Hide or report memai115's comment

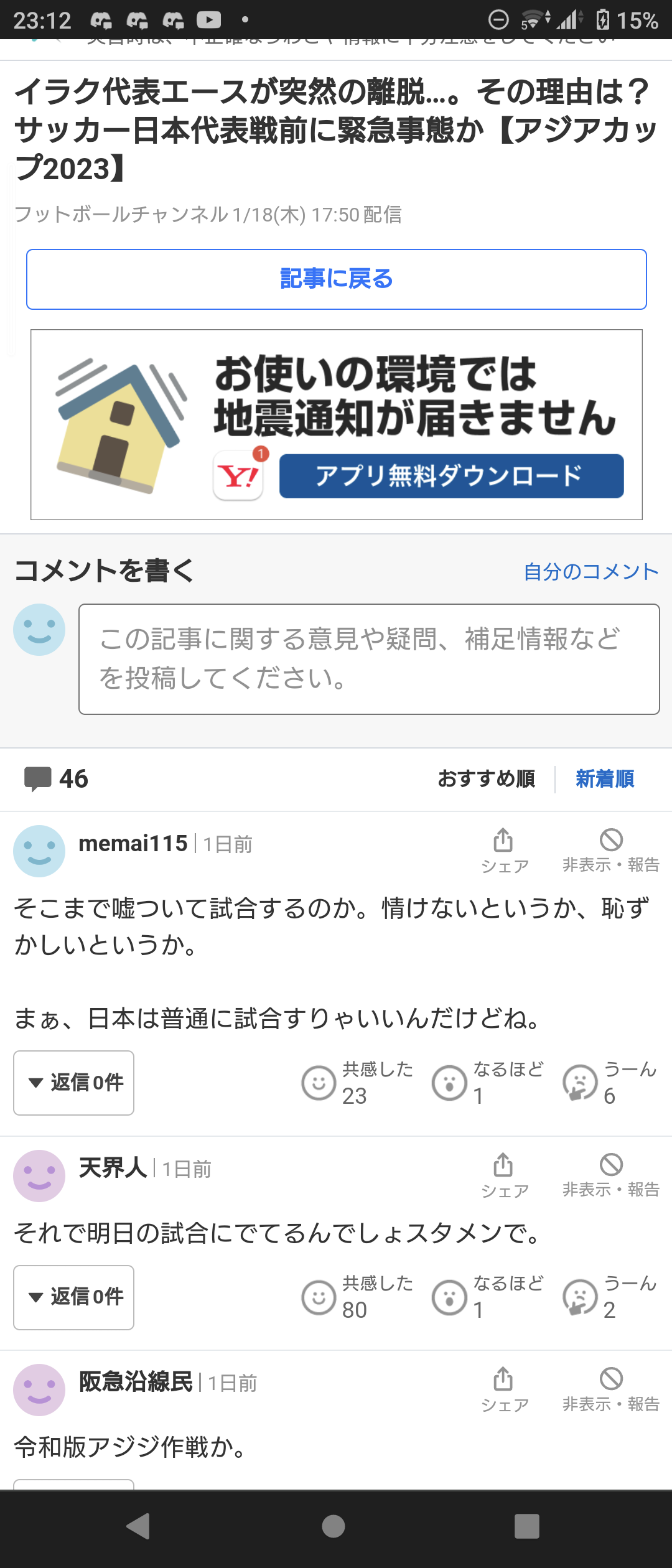(610, 849)
